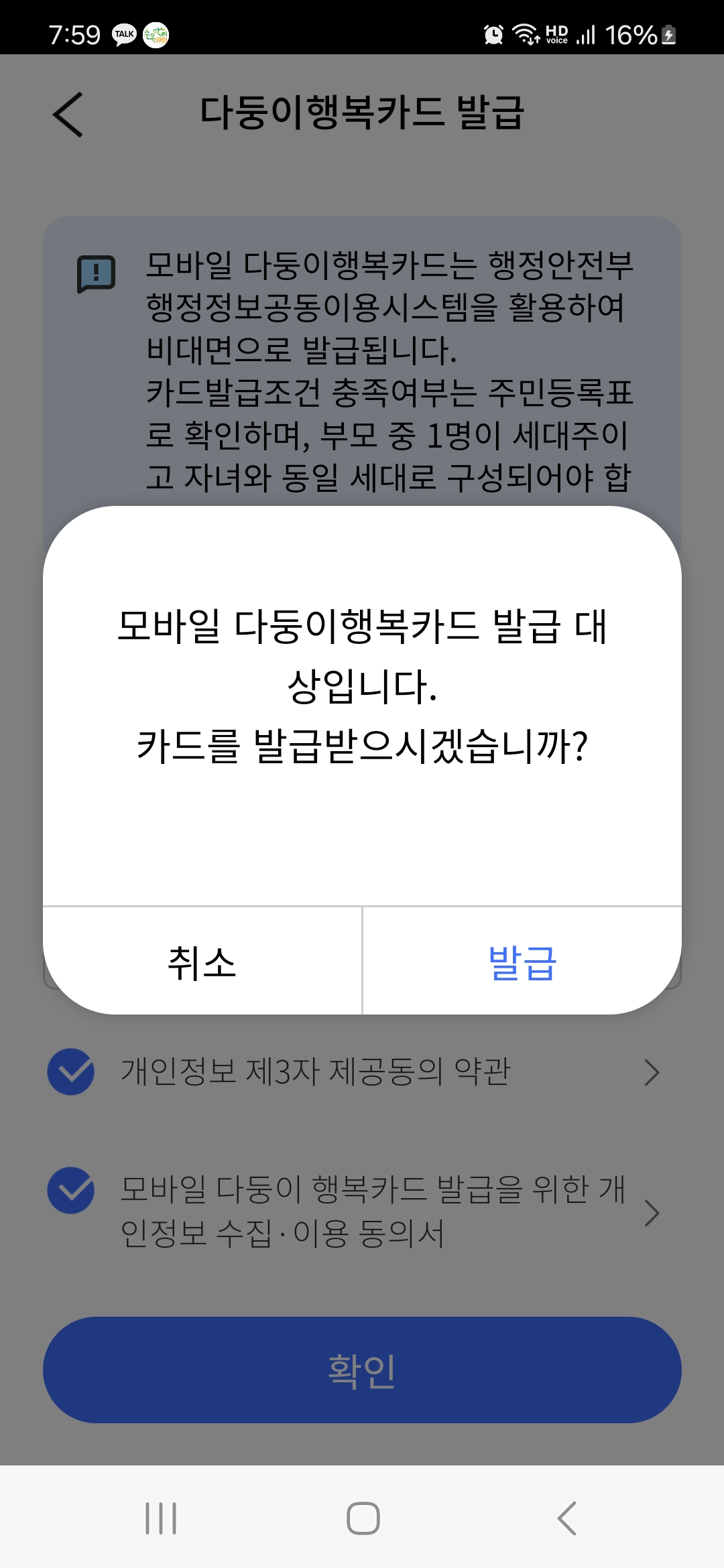Tap the KakaoTalk notification icon in status bar

pos(124,34)
